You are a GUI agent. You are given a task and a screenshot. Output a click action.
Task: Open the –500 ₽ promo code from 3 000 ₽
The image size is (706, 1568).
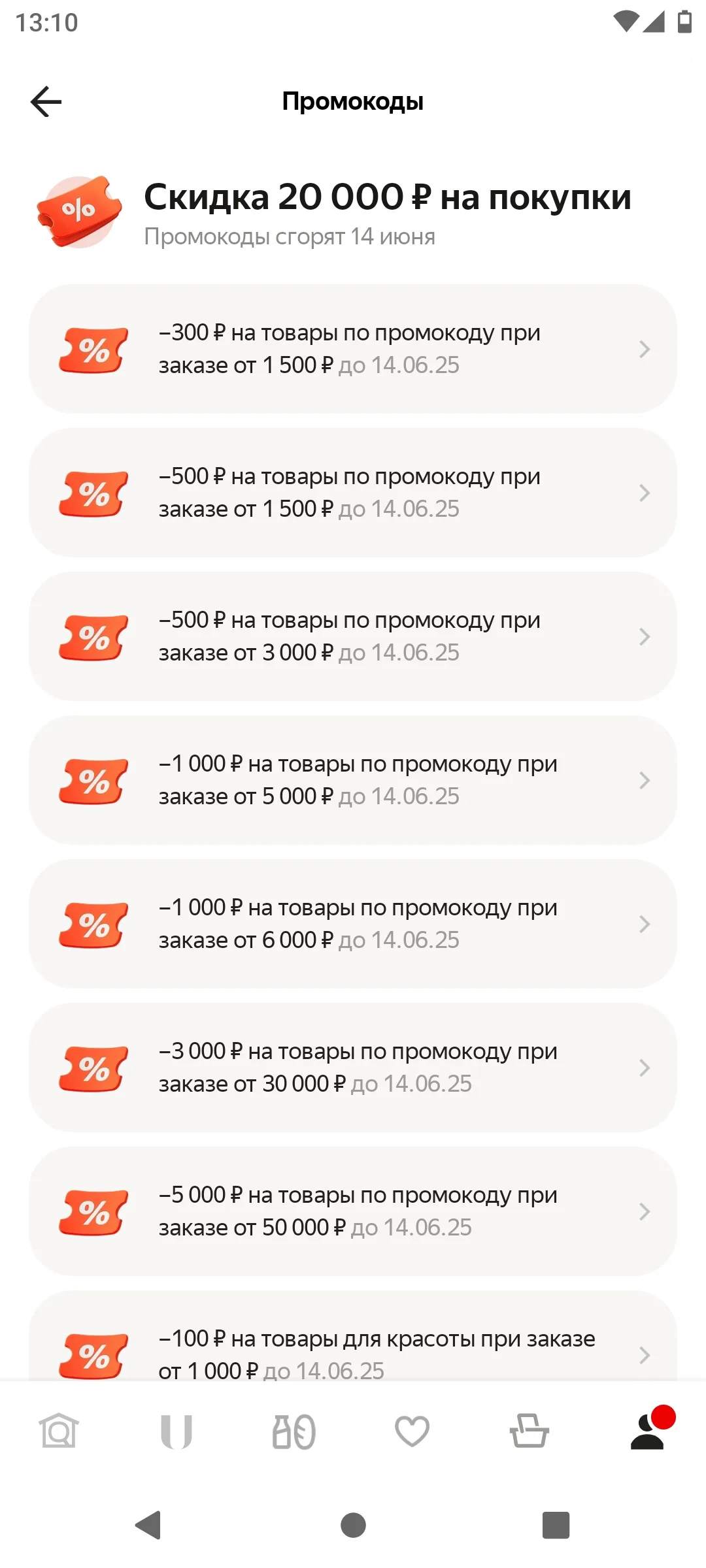click(353, 636)
